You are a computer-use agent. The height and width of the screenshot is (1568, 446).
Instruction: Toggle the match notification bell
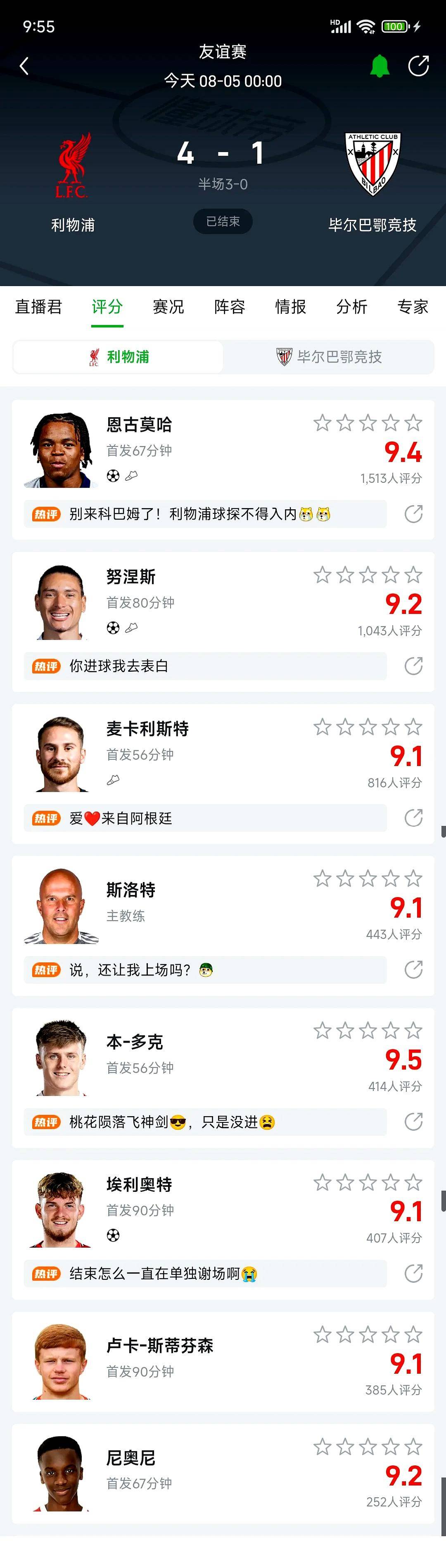coord(380,66)
